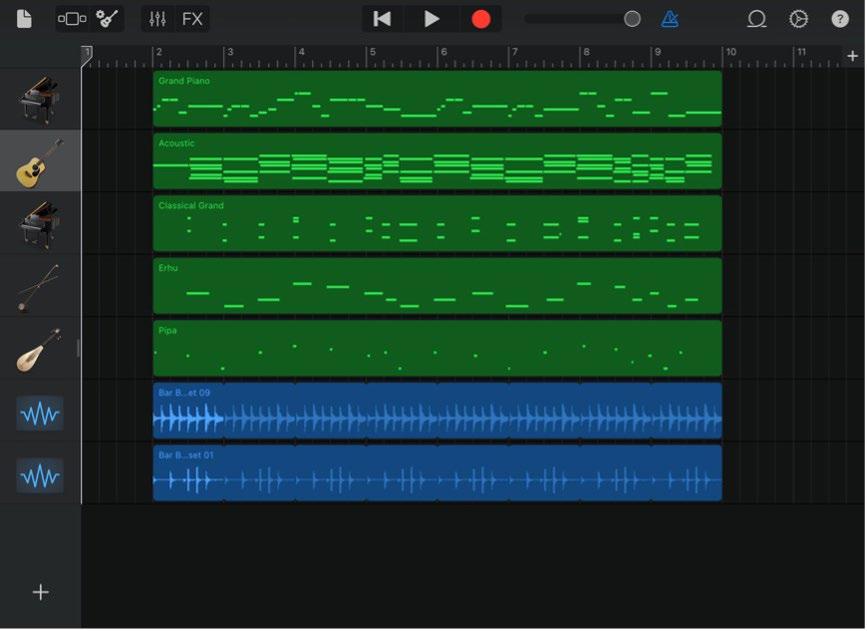
Task: Open the FX panel
Action: [x=192, y=19]
